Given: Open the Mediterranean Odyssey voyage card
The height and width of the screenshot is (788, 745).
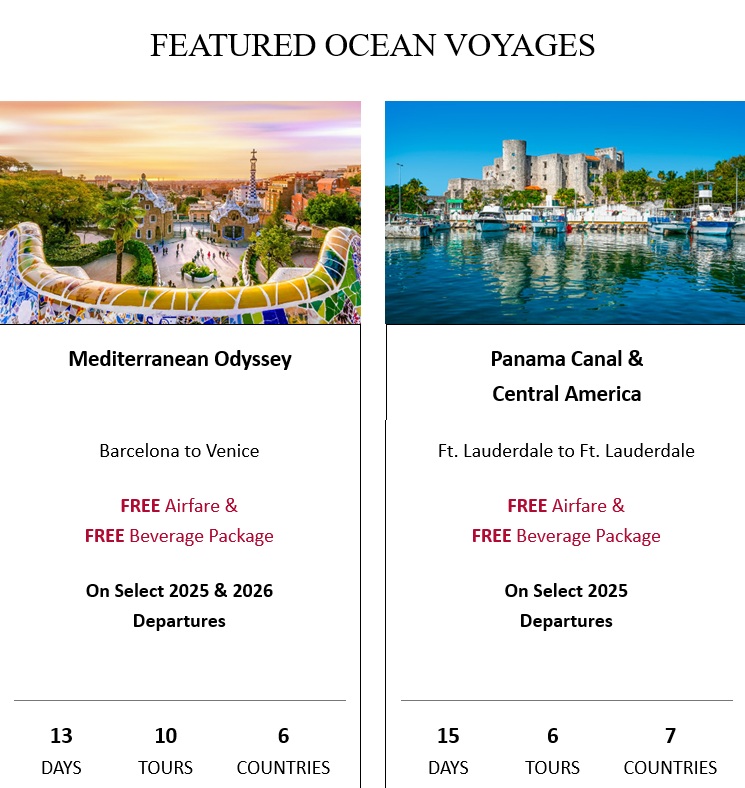Looking at the screenshot, I should click(180, 359).
